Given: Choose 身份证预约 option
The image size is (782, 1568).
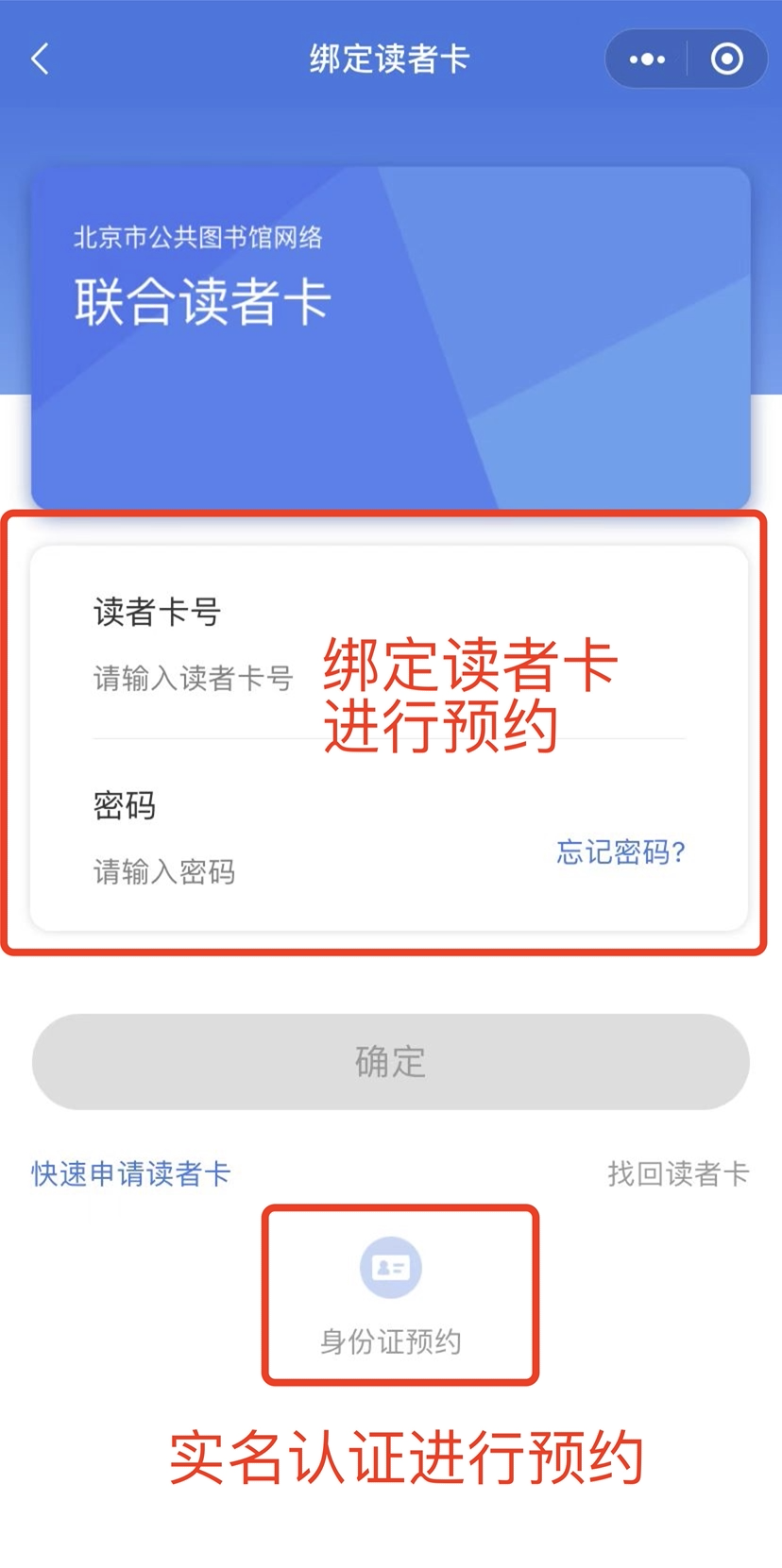Looking at the screenshot, I should pyautogui.click(x=391, y=1294).
